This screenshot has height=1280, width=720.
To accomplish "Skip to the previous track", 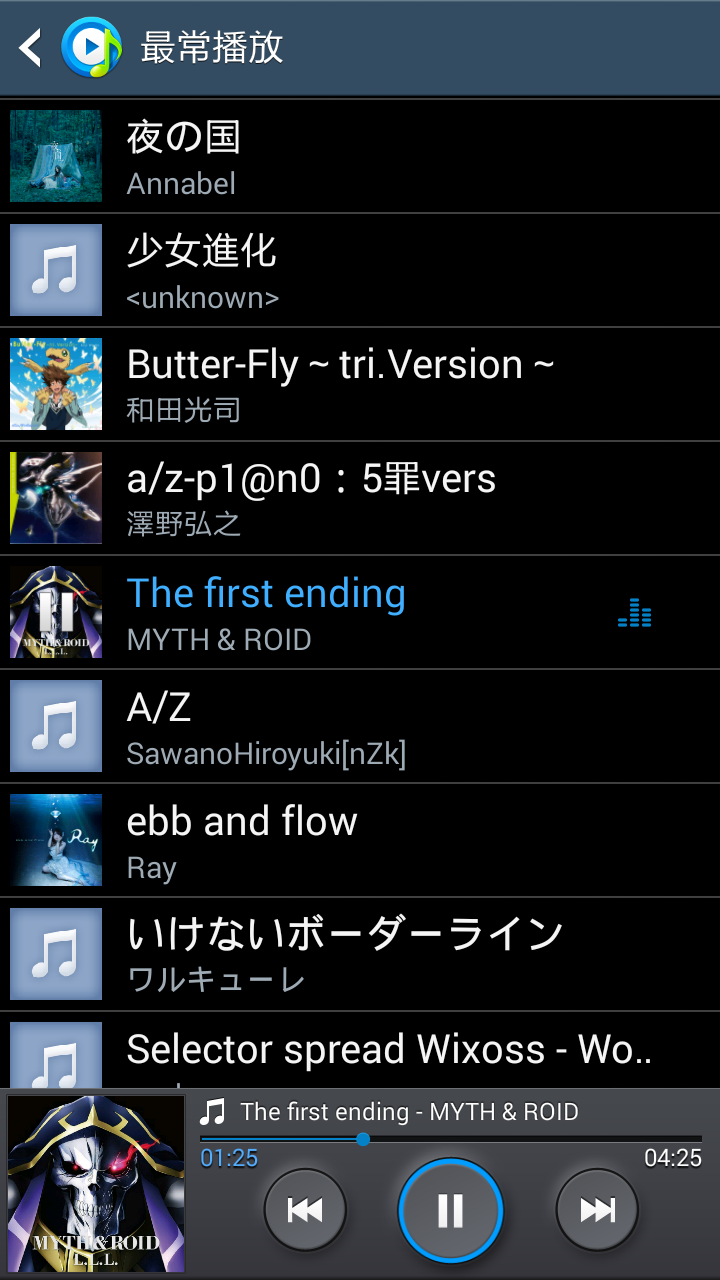I will coord(305,1210).
